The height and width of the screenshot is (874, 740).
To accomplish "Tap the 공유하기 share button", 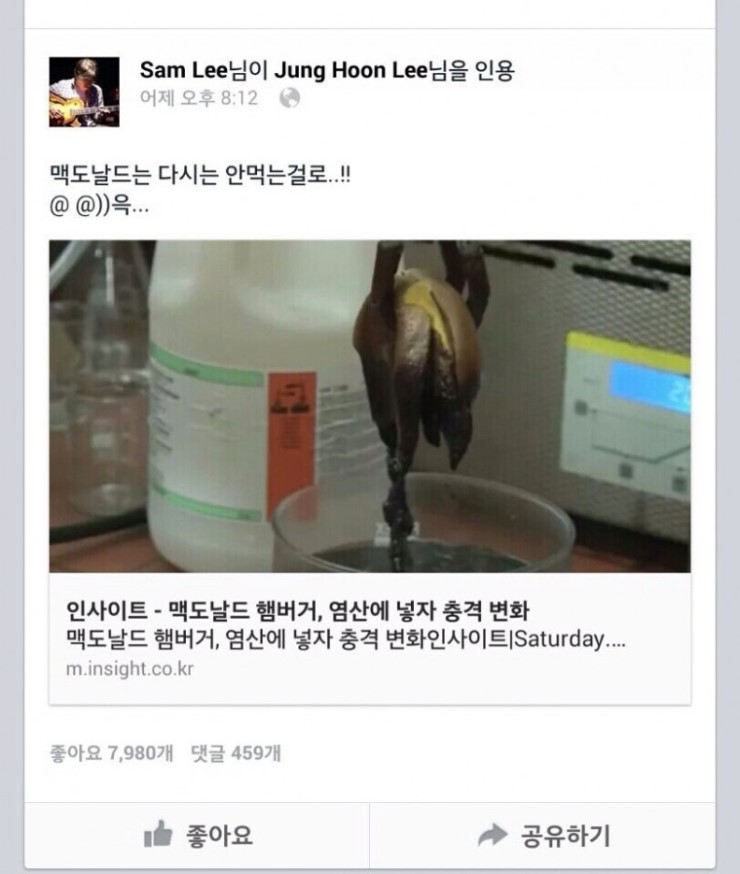I will (x=543, y=836).
